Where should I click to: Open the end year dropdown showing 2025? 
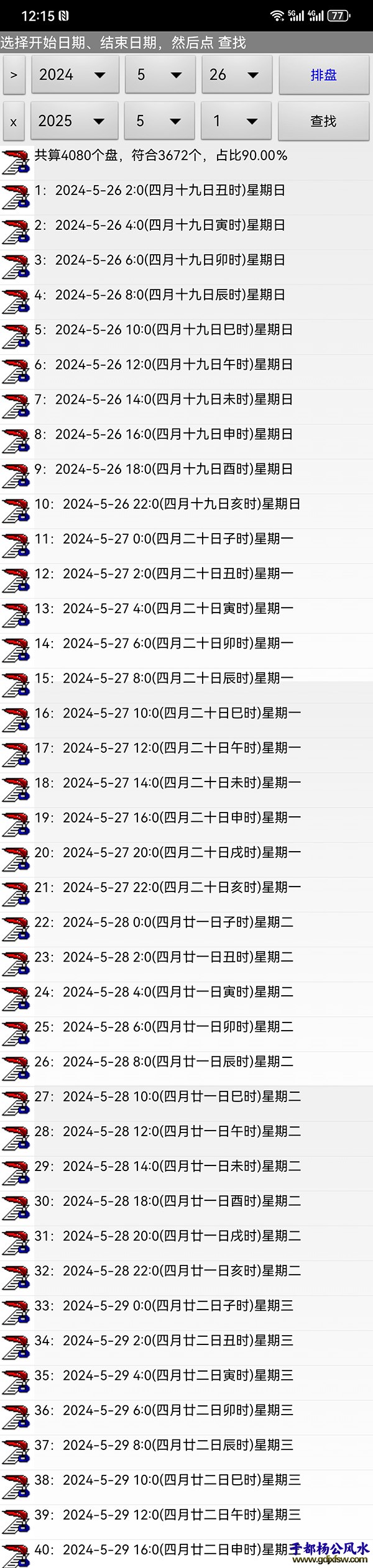(x=75, y=121)
